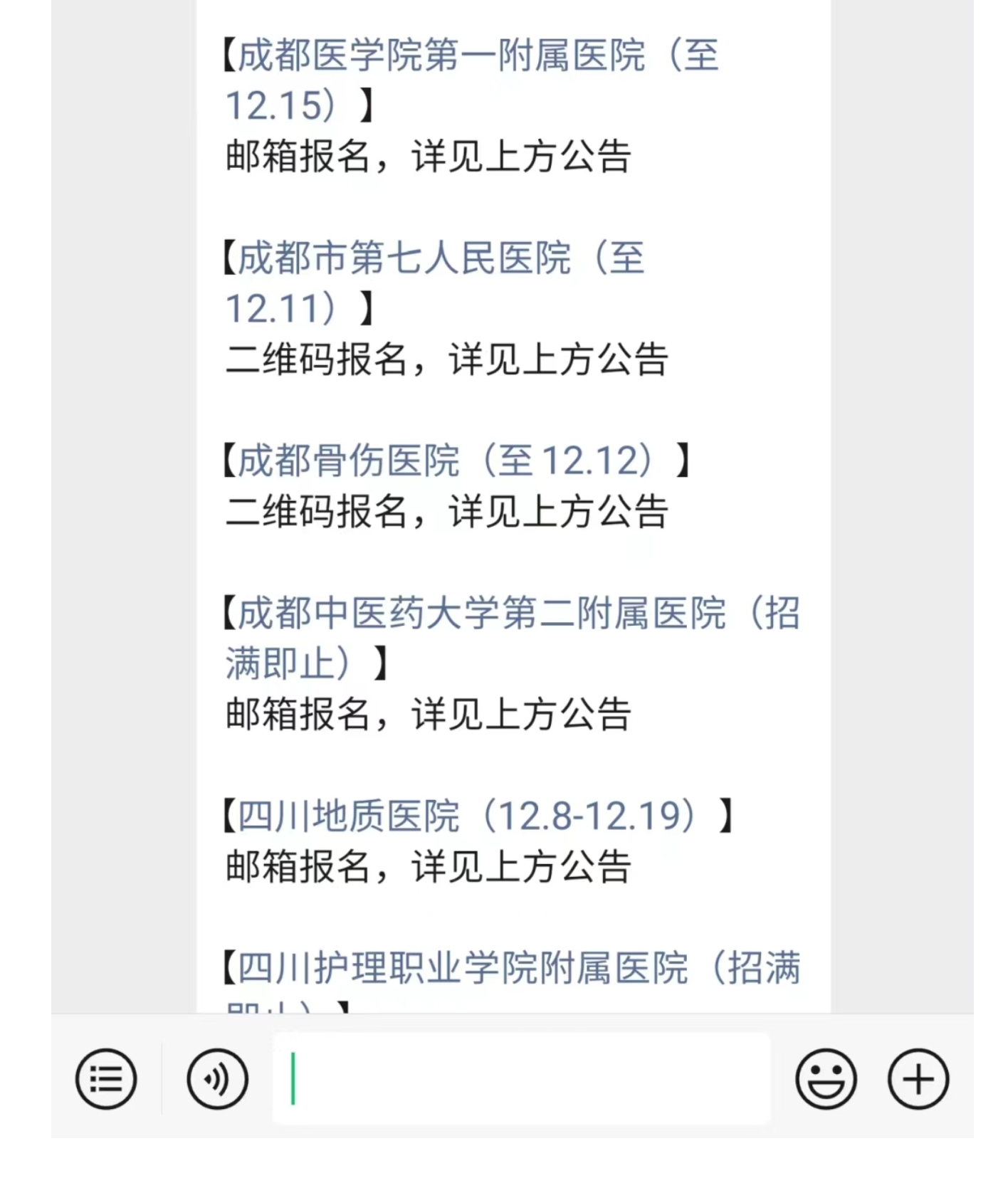Focus the message text field

point(521,1078)
